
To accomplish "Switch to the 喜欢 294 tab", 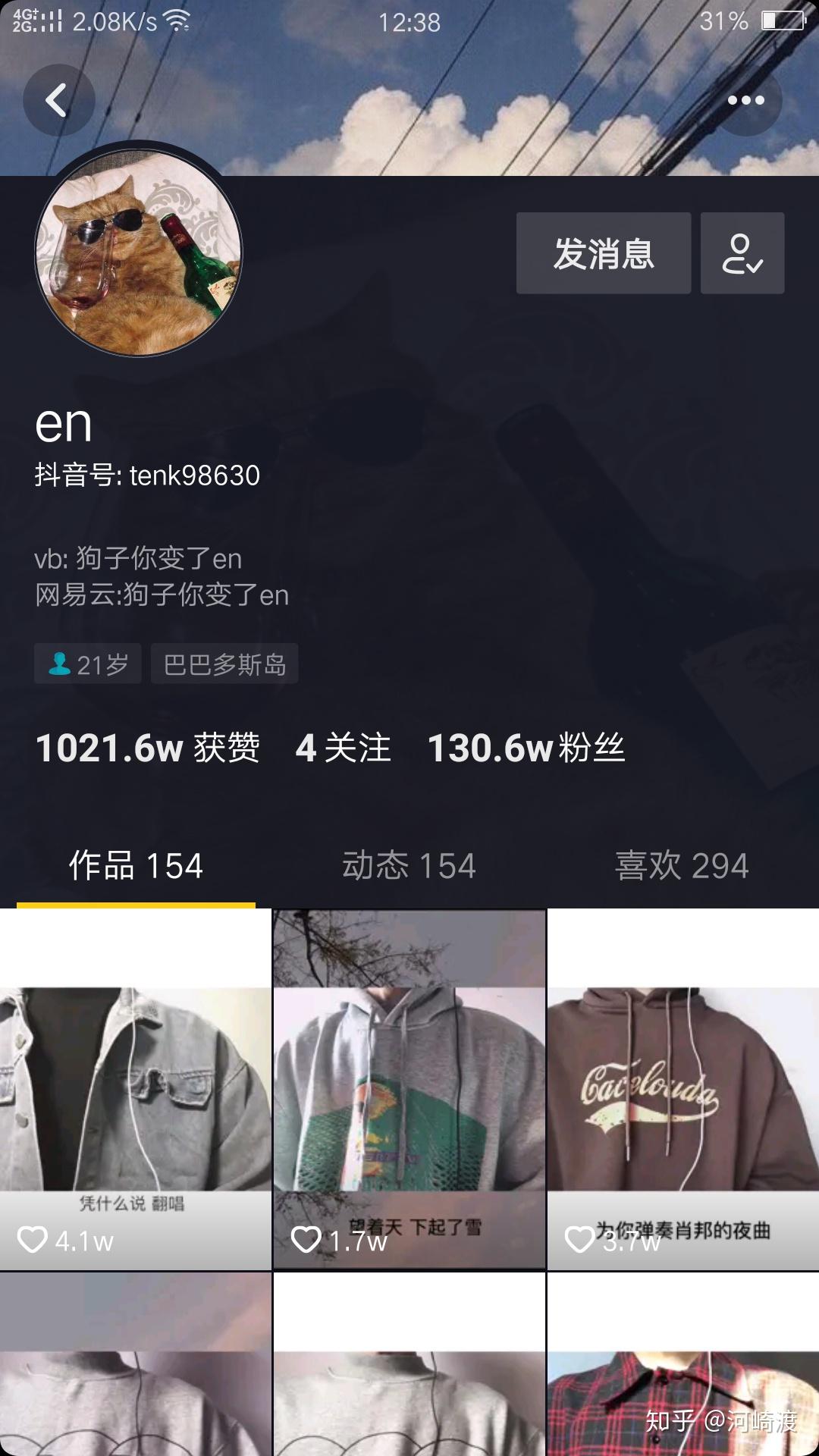I will [681, 864].
